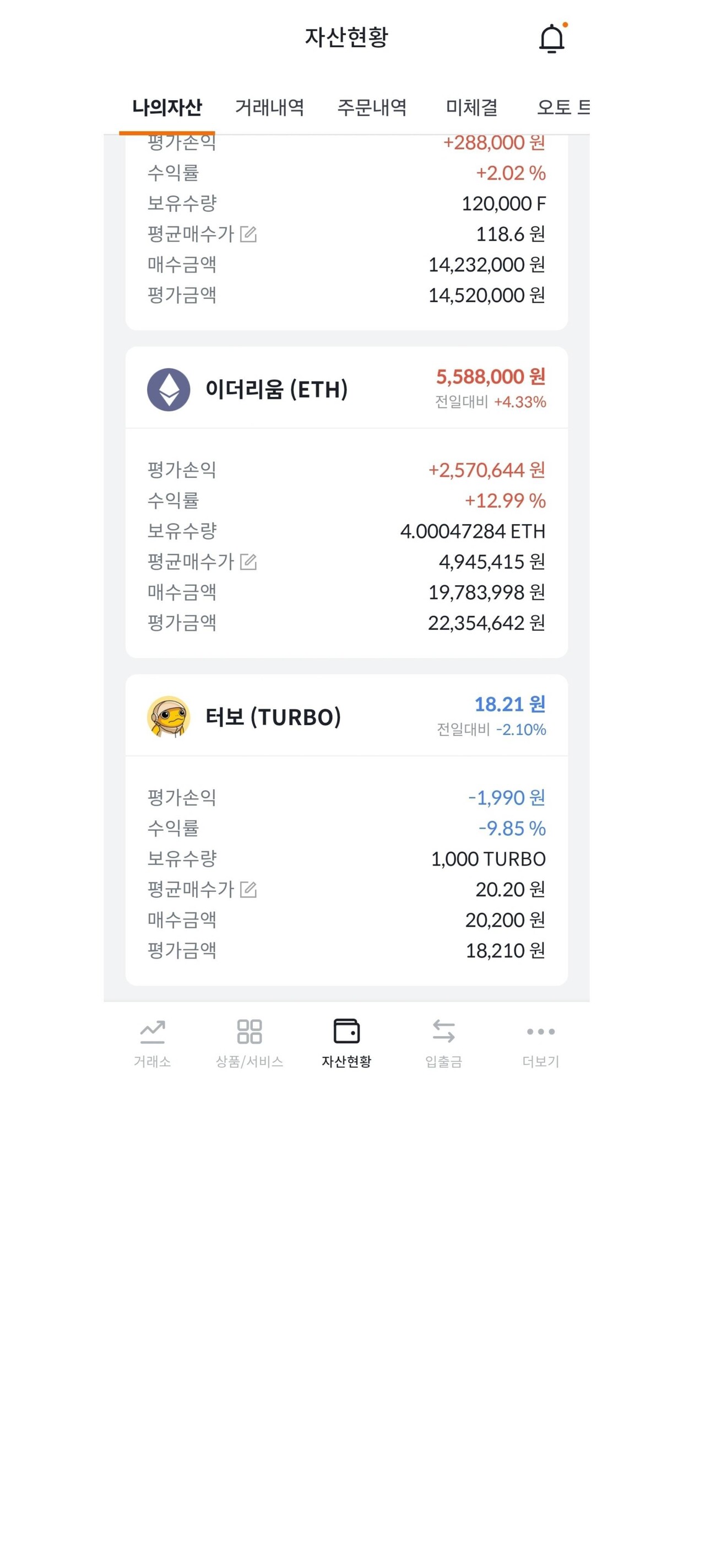
Task: Open the notification bell
Action: coord(551,39)
